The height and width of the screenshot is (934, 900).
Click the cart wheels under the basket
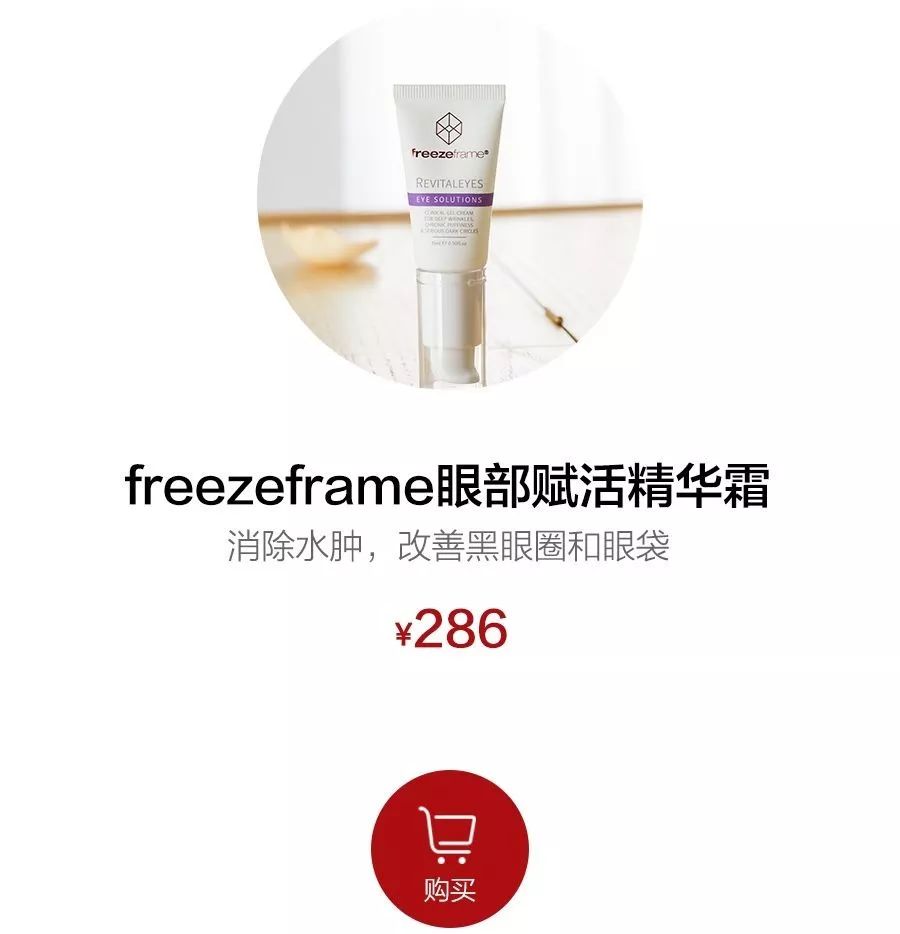450,860
